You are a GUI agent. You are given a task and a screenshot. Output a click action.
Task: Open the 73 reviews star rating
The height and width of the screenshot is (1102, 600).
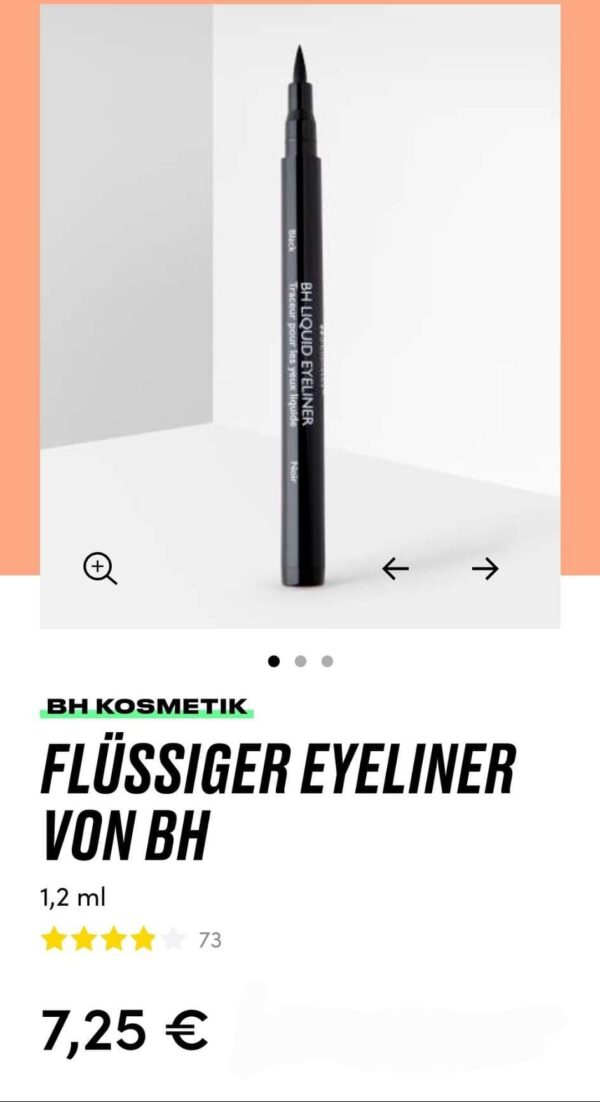(130, 940)
